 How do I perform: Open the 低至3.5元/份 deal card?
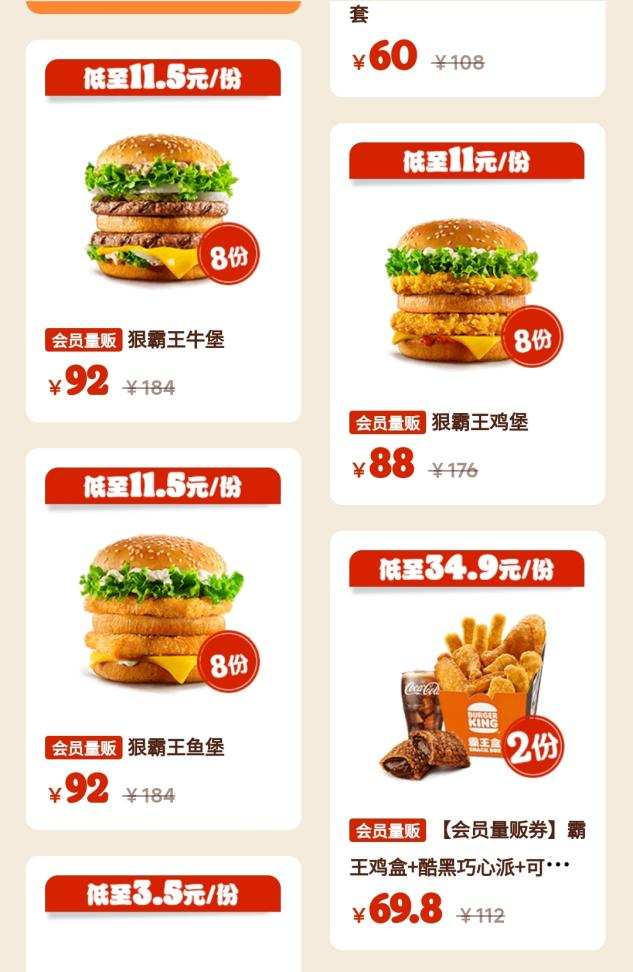coord(163,914)
